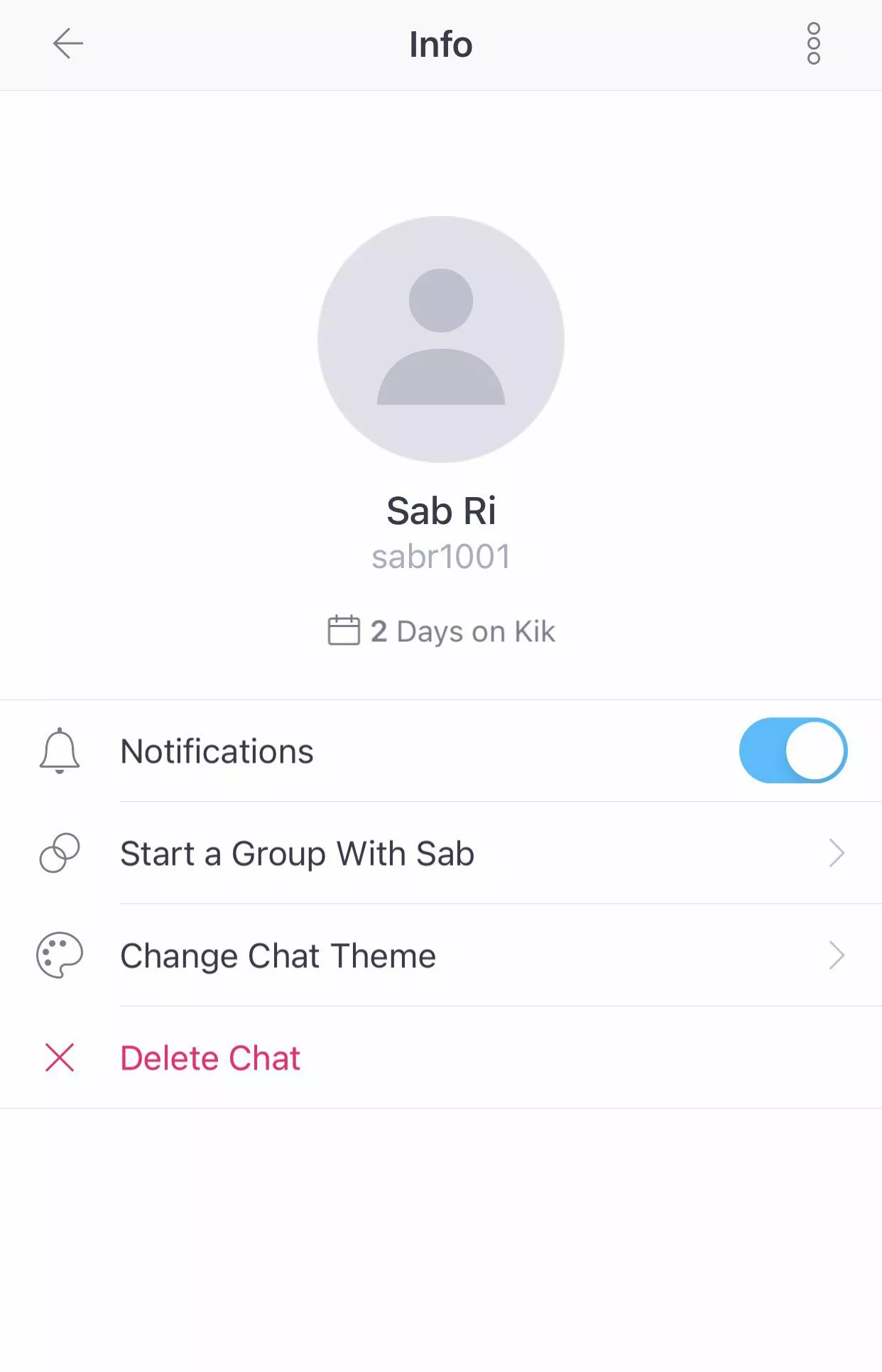Turn off the Notifications switch
Image resolution: width=882 pixels, height=1372 pixels.
(793, 751)
